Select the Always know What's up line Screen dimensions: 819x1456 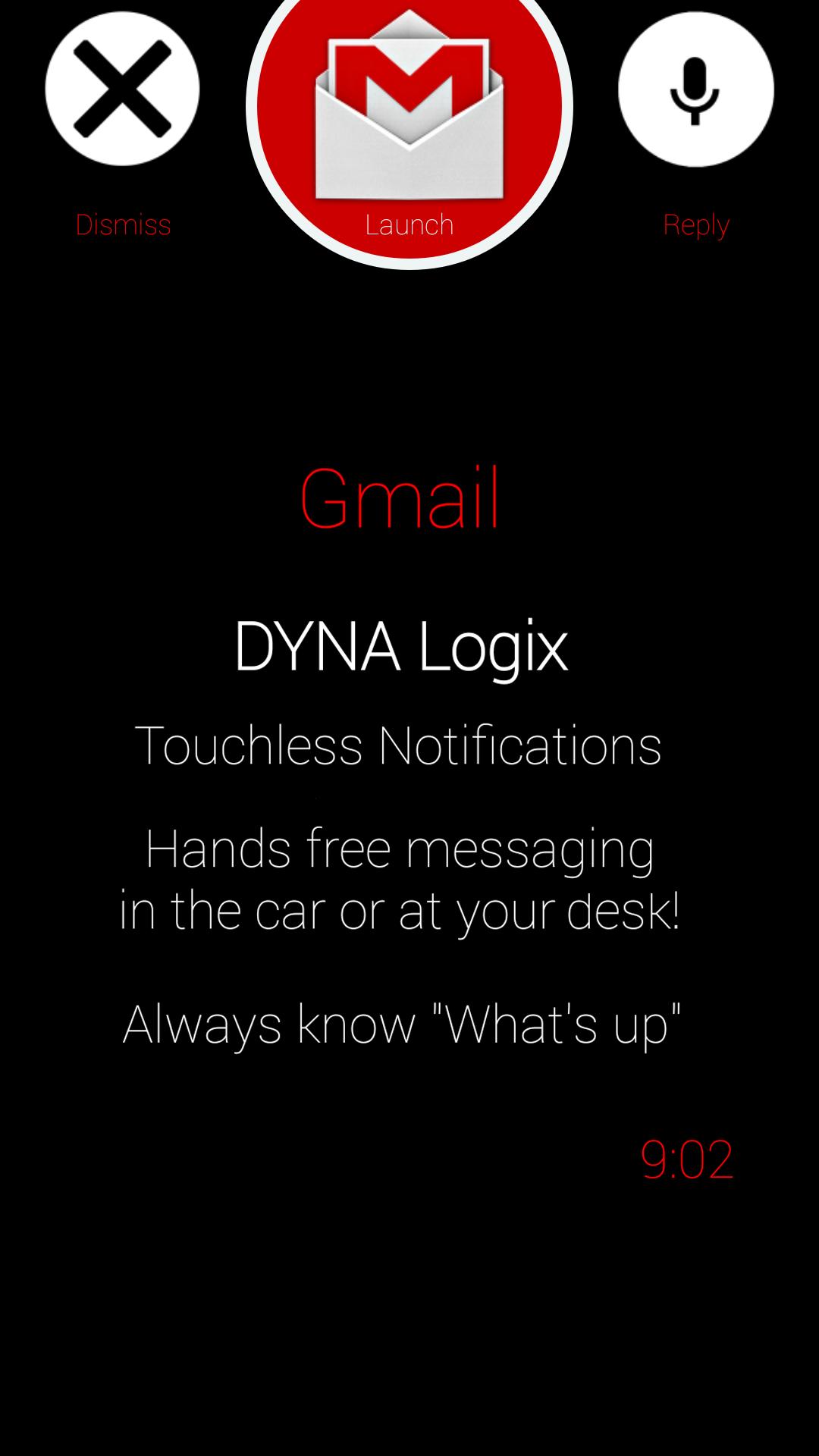point(403,1023)
